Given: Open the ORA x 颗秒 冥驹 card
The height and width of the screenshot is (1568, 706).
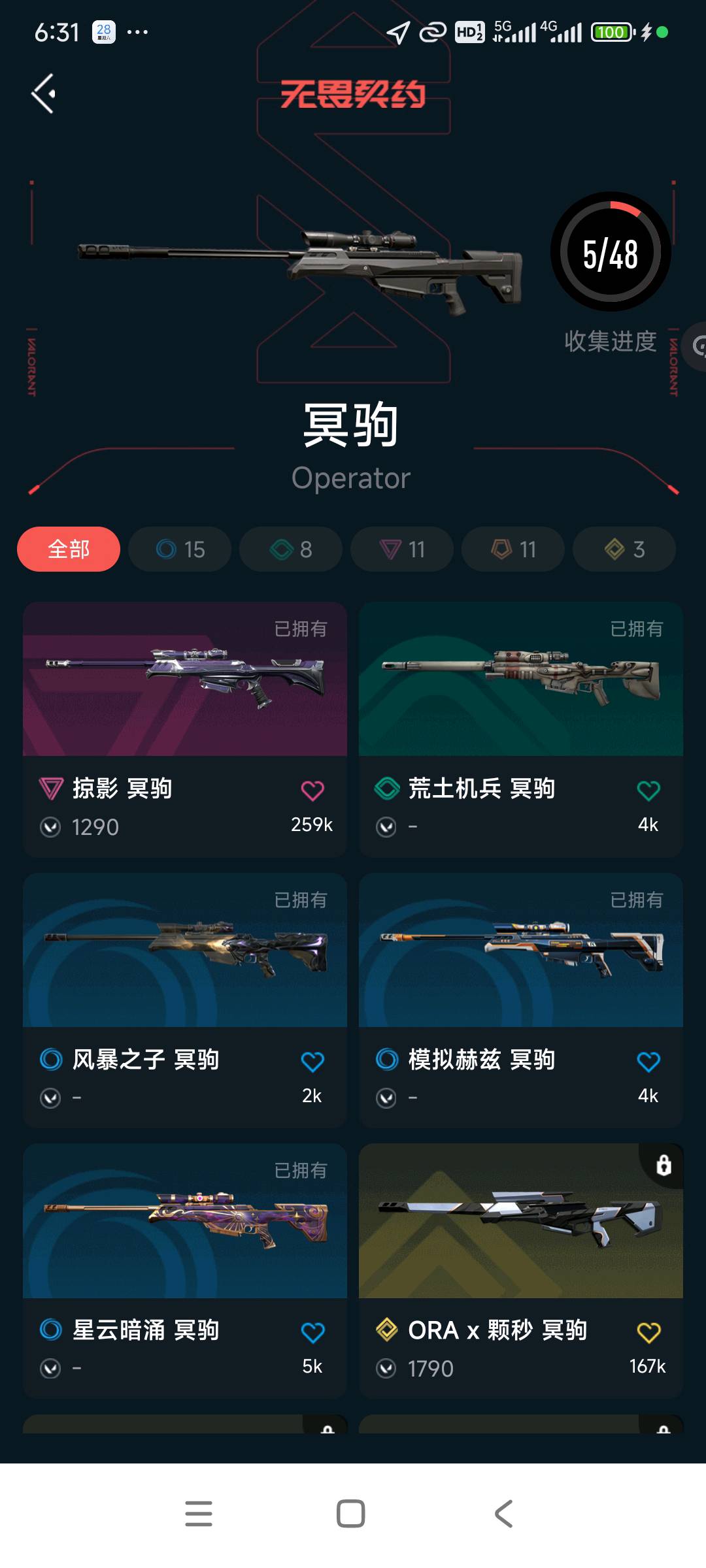Looking at the screenshot, I should click(x=521, y=1222).
